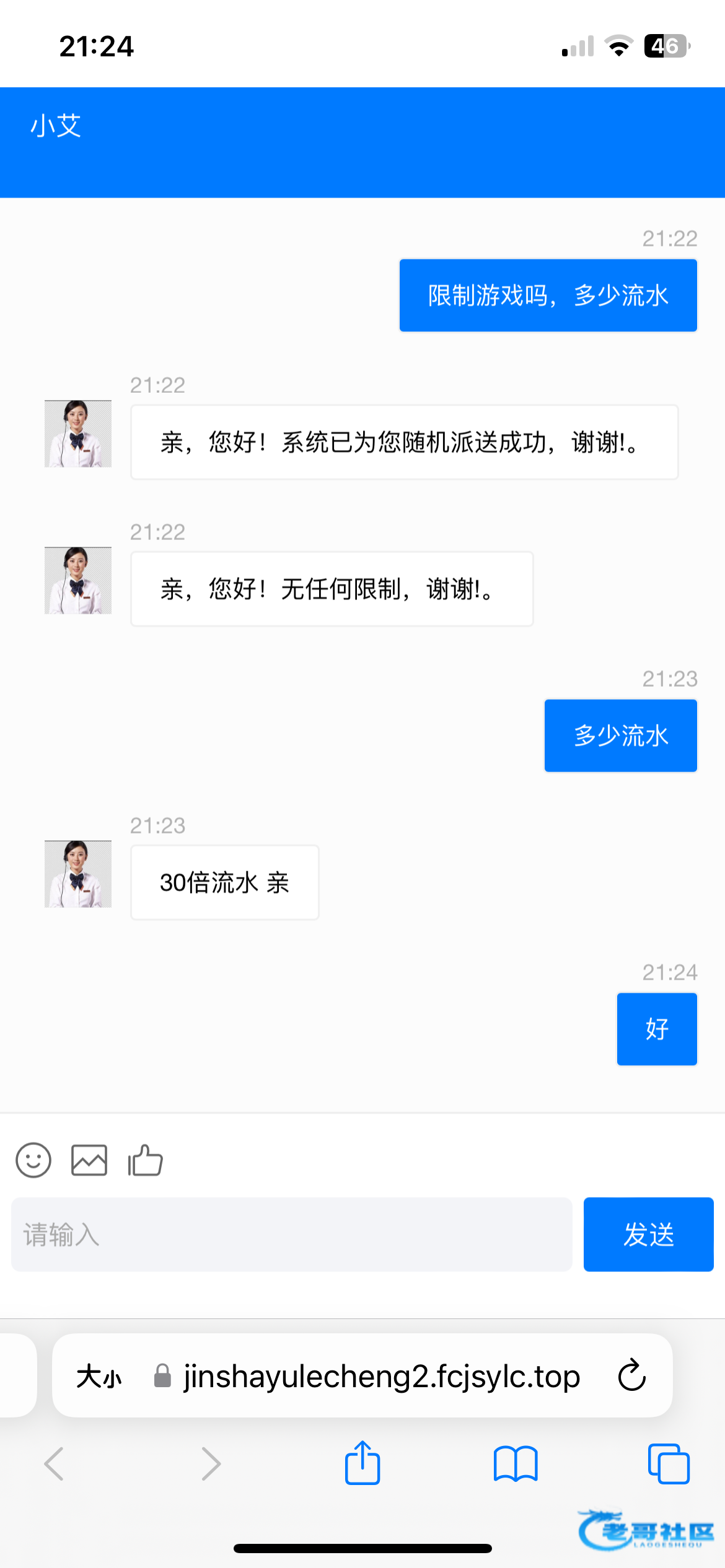Attach an image to the chat
Viewport: 725px width, 1568px height.
89,1160
